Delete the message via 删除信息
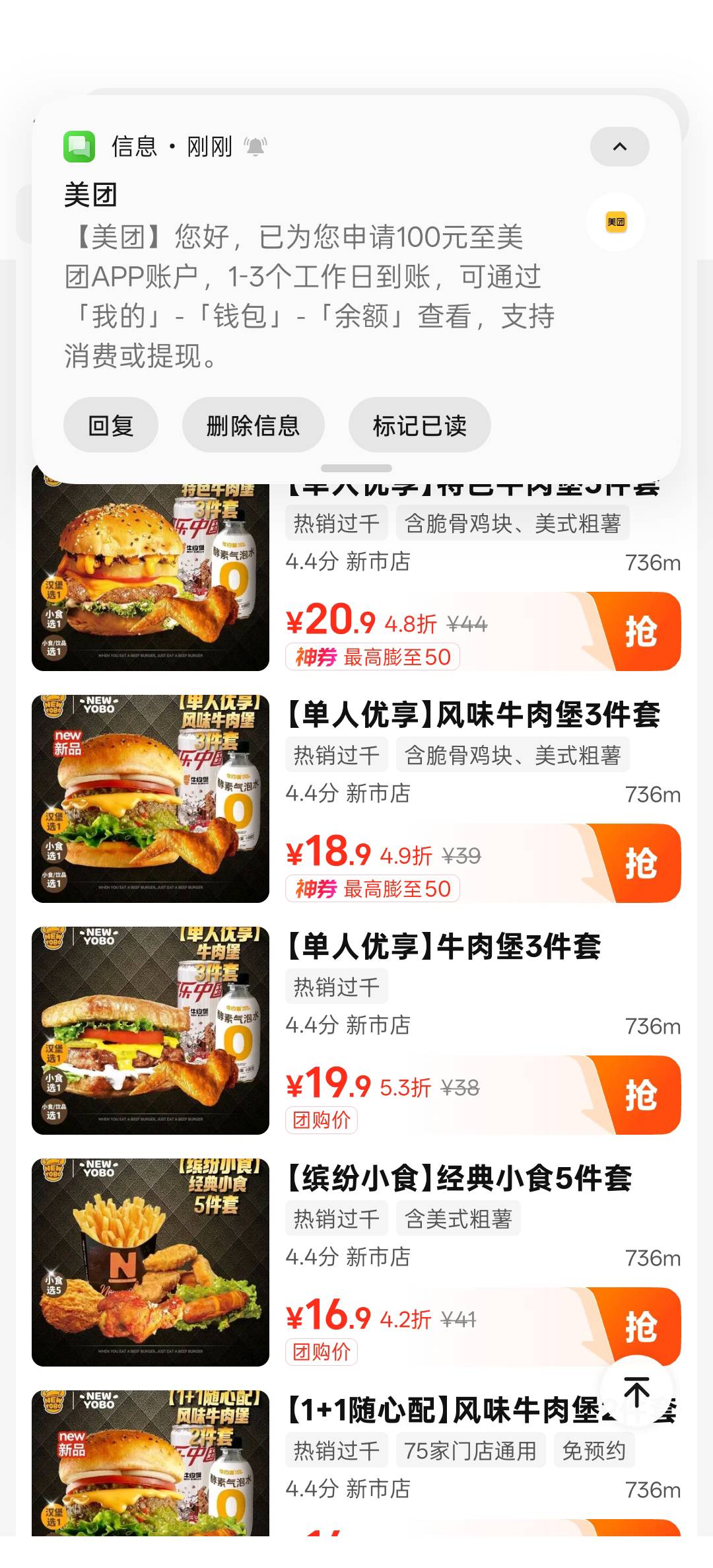 [x=253, y=425]
